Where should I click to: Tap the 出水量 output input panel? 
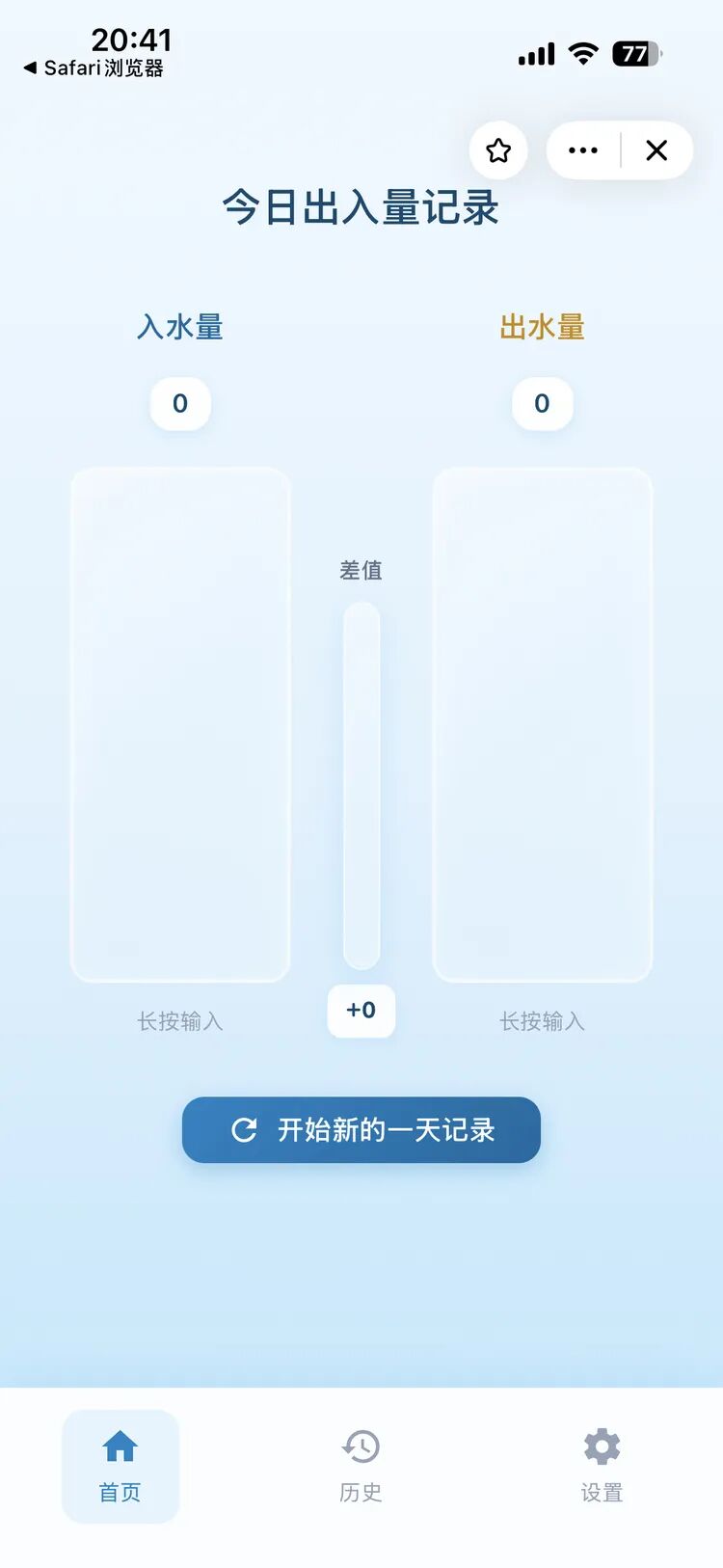[543, 724]
